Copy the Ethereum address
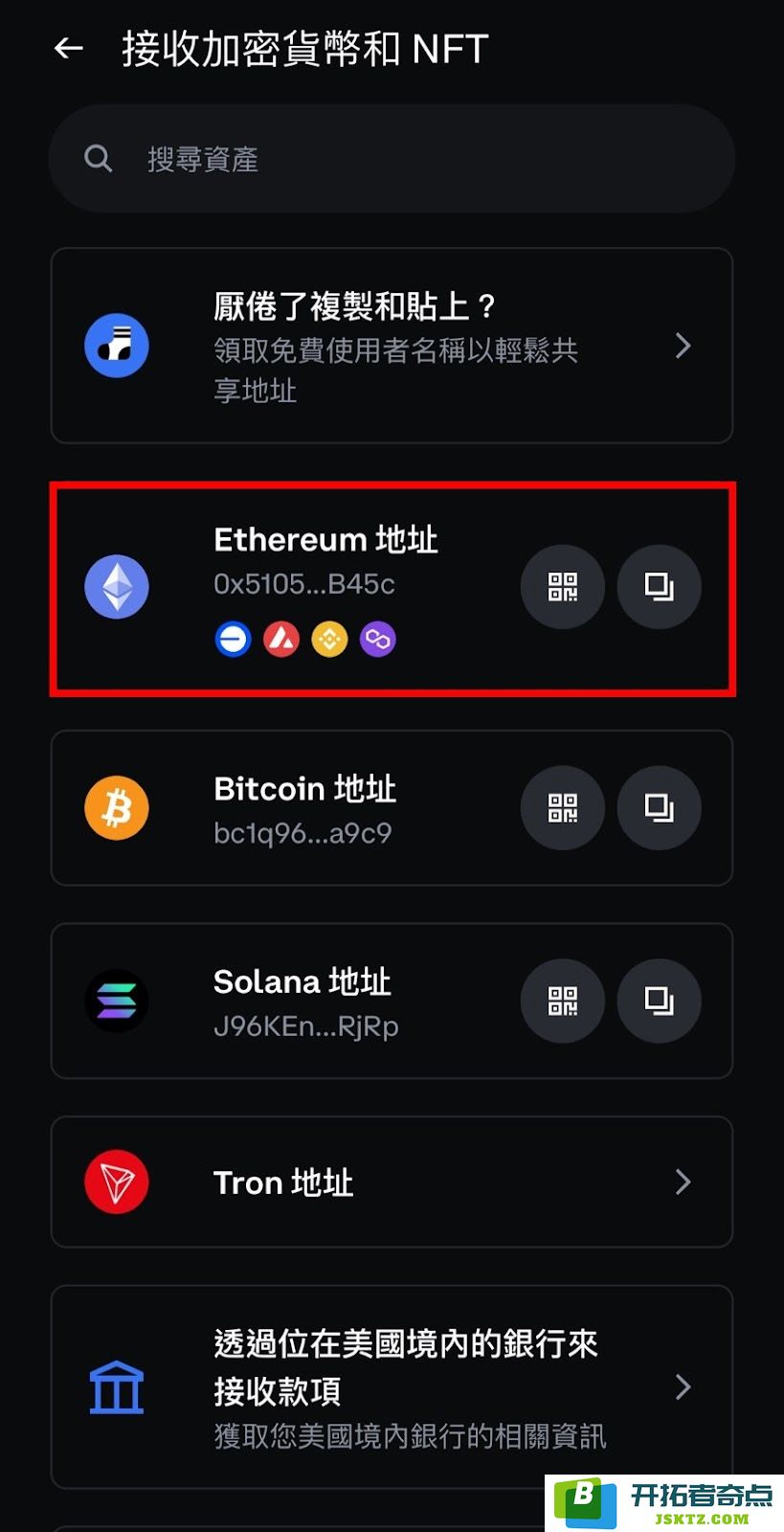Image resolution: width=784 pixels, height=1532 pixels. pyautogui.click(x=659, y=587)
